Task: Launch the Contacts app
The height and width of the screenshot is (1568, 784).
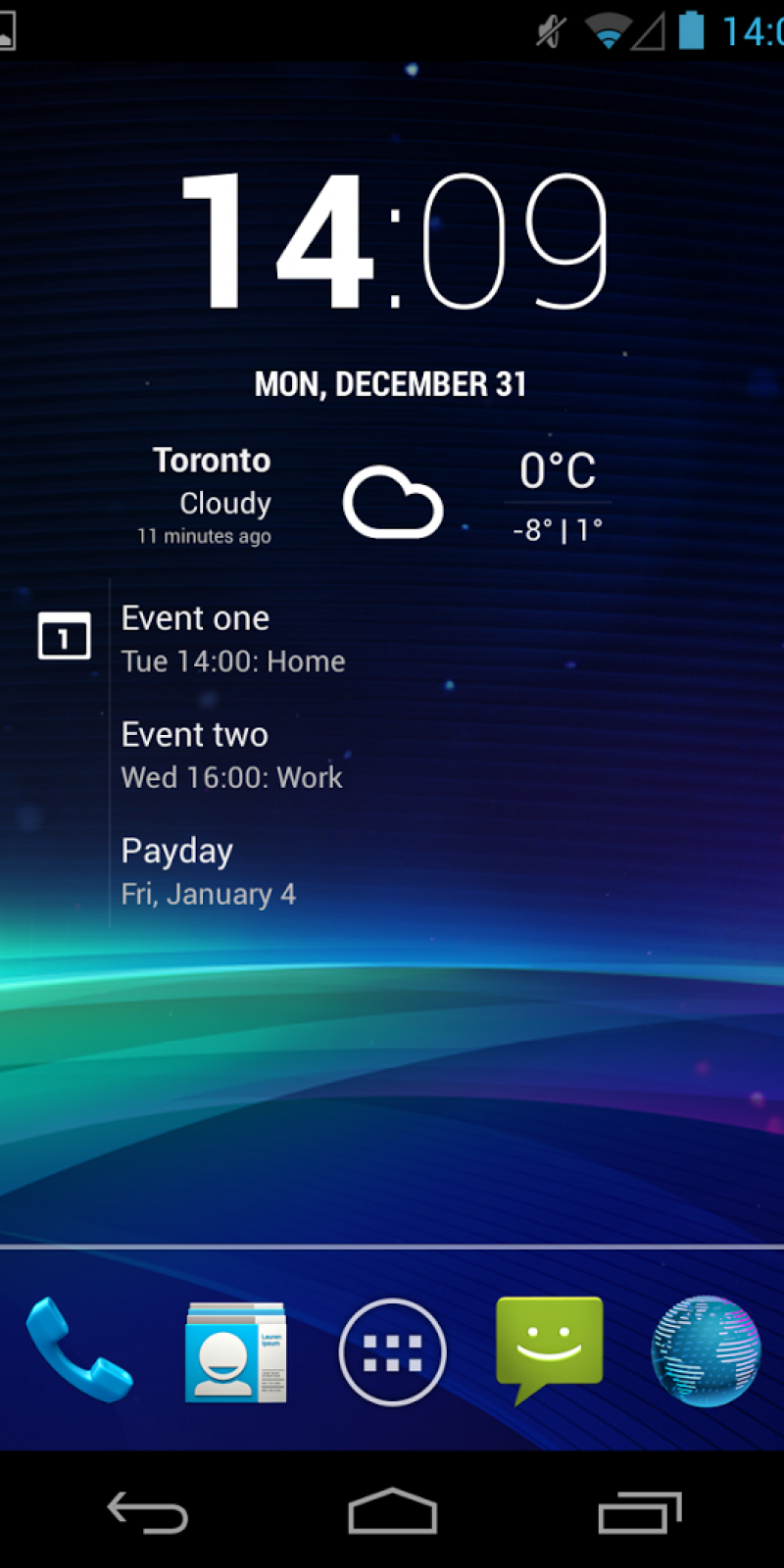Action: click(235, 1352)
